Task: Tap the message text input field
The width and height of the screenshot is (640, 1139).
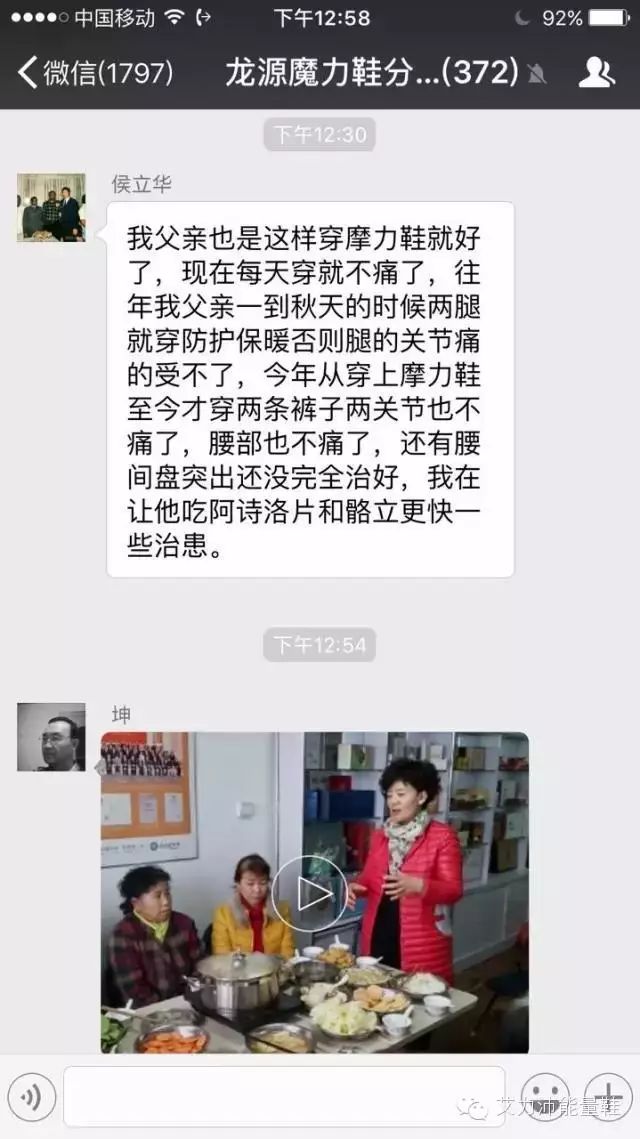Action: 284,1096
